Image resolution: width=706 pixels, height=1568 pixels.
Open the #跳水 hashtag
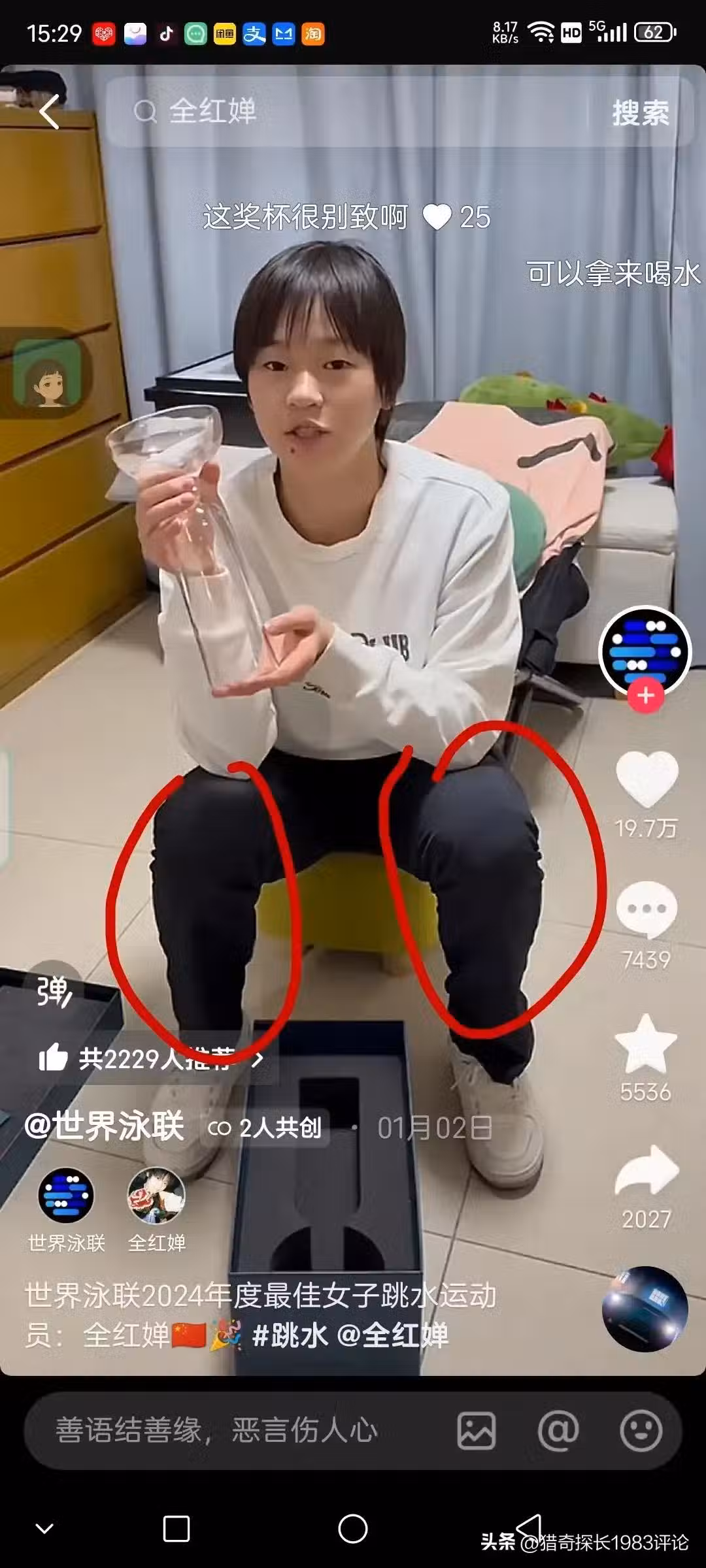(x=290, y=1335)
